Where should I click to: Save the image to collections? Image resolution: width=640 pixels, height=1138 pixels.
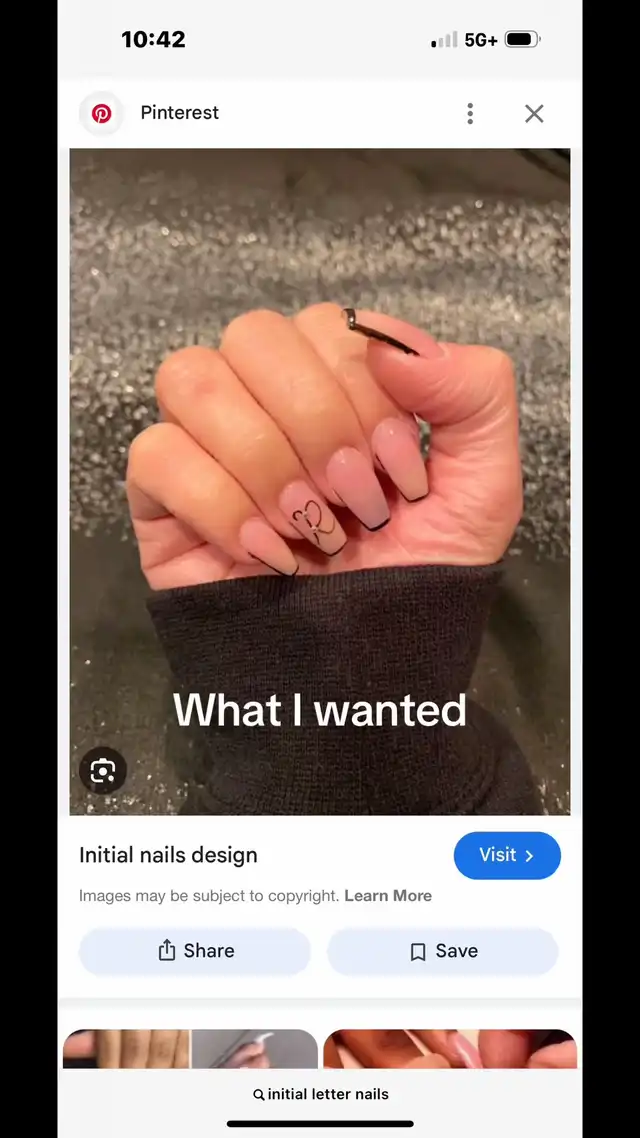click(x=443, y=951)
